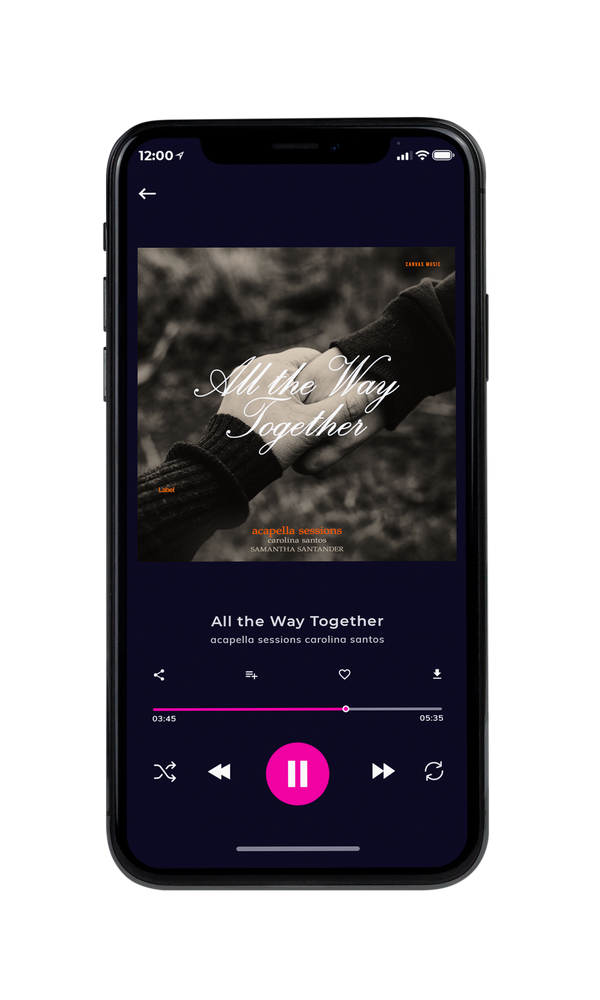Share the song All the Way Together
This screenshot has height=1000, width=600.
tap(159, 675)
